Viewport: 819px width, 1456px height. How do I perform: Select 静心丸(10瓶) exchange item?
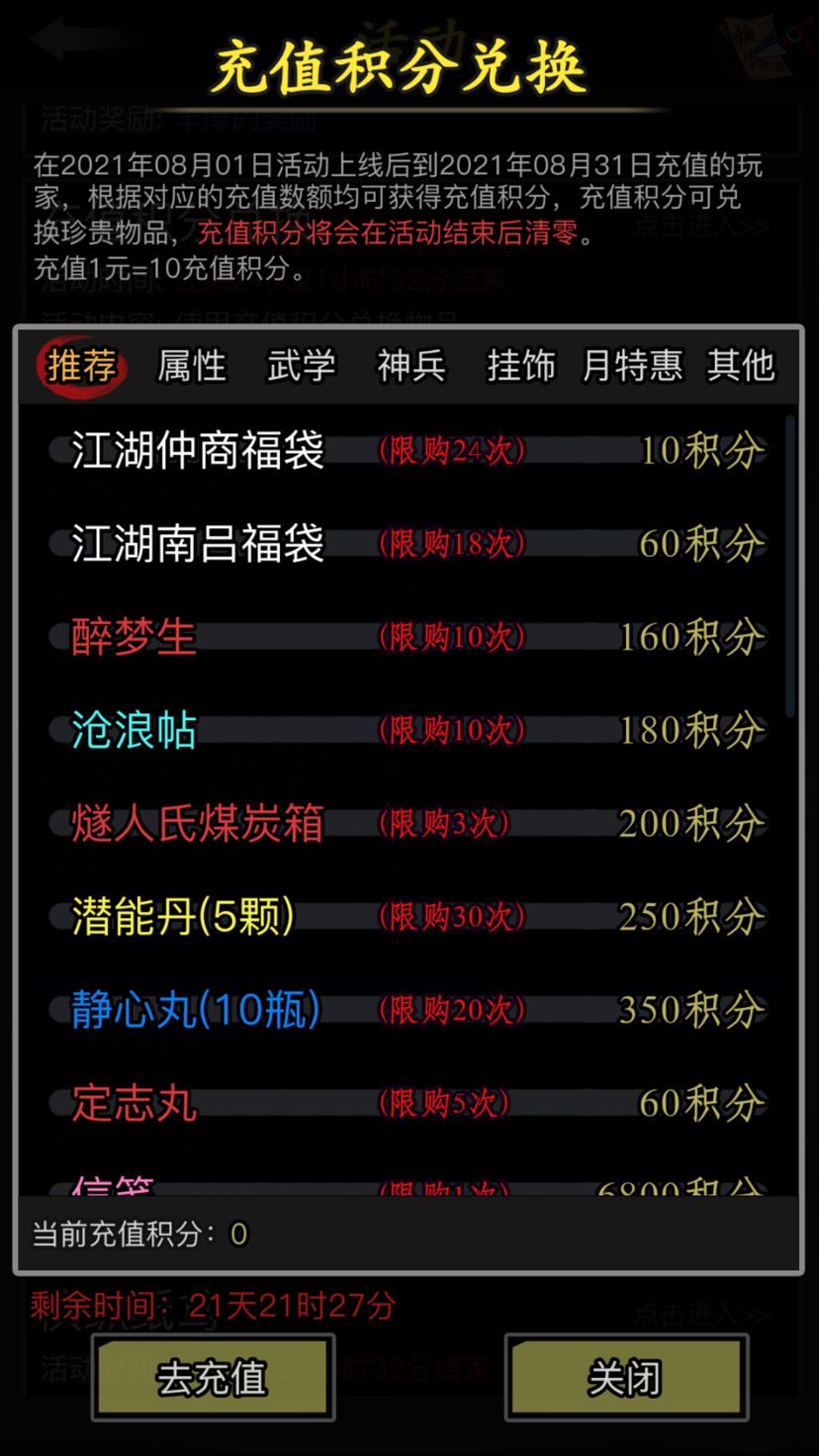tap(409, 1010)
